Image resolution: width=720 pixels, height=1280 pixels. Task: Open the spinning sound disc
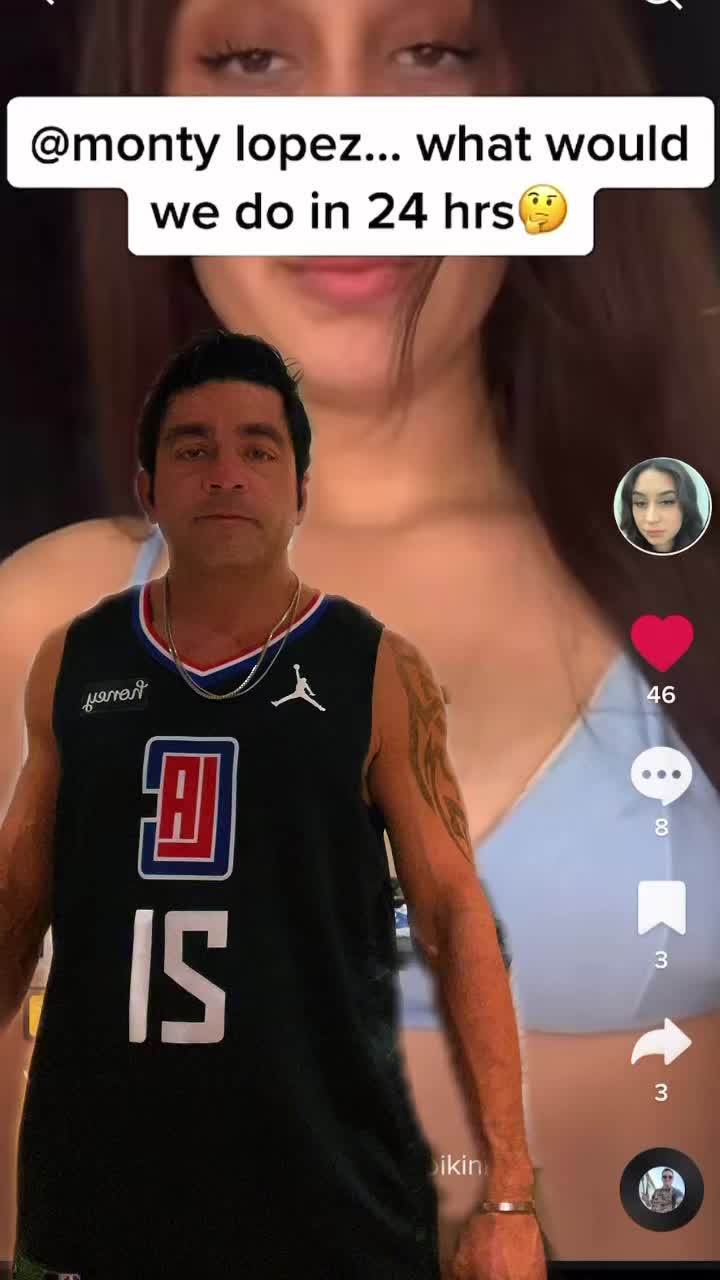pyautogui.click(x=661, y=1189)
